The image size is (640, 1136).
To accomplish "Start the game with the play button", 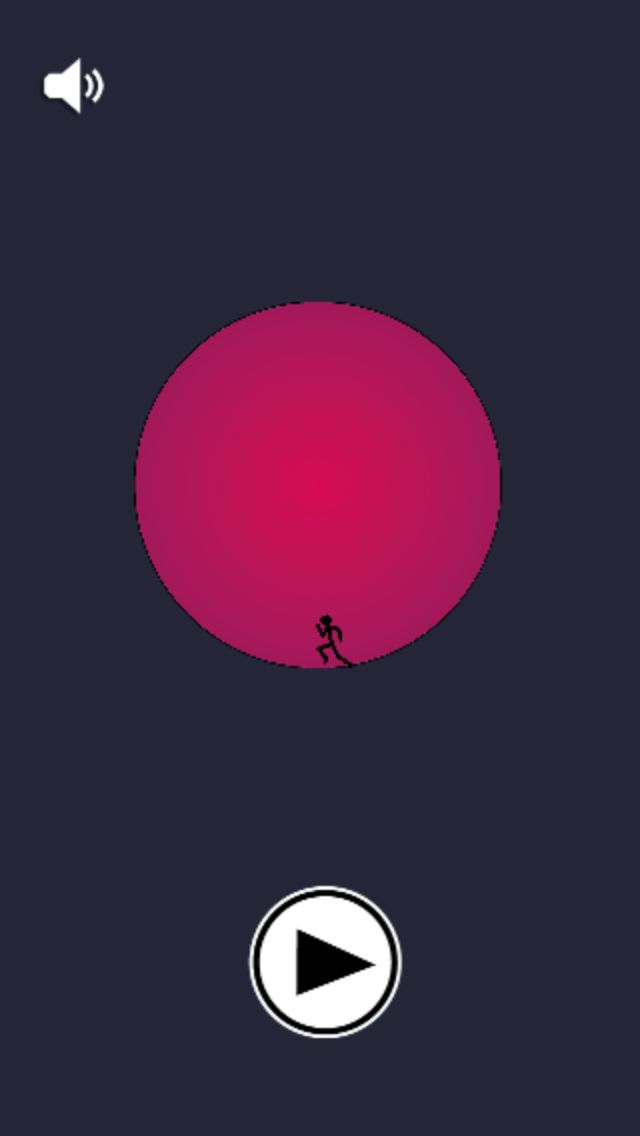I will coord(325,962).
